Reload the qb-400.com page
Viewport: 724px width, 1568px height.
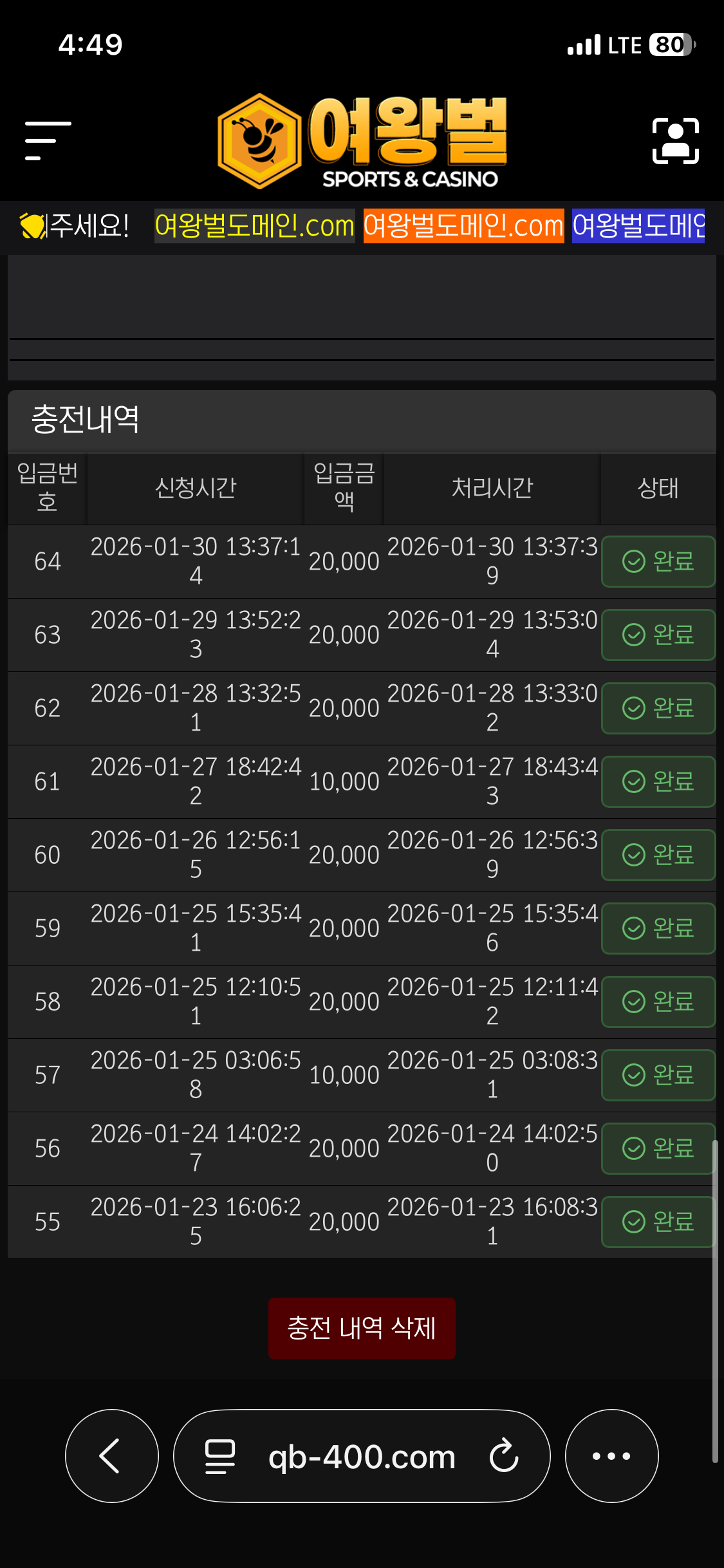pyautogui.click(x=503, y=1456)
